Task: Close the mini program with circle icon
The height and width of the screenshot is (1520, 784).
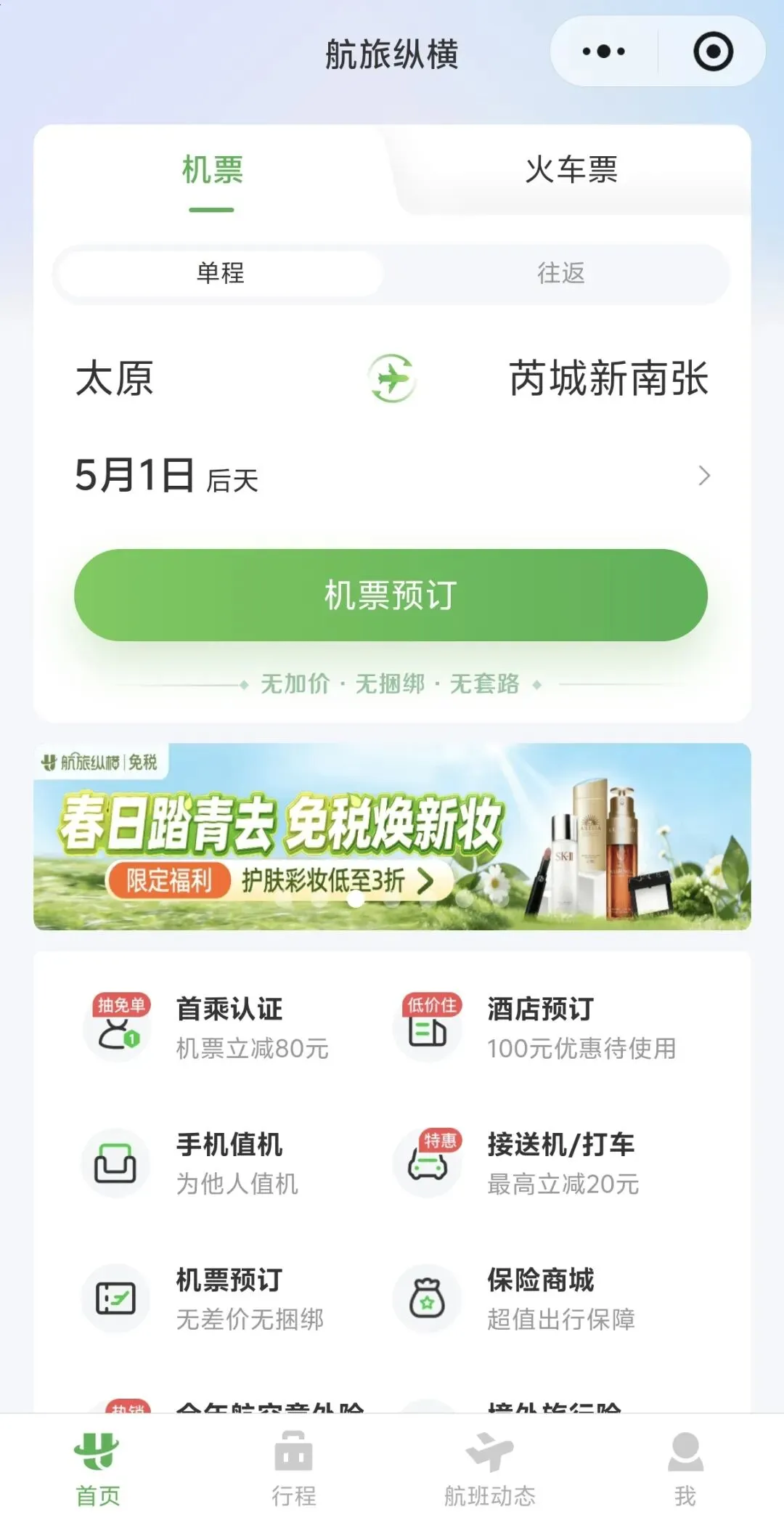Action: [713, 52]
